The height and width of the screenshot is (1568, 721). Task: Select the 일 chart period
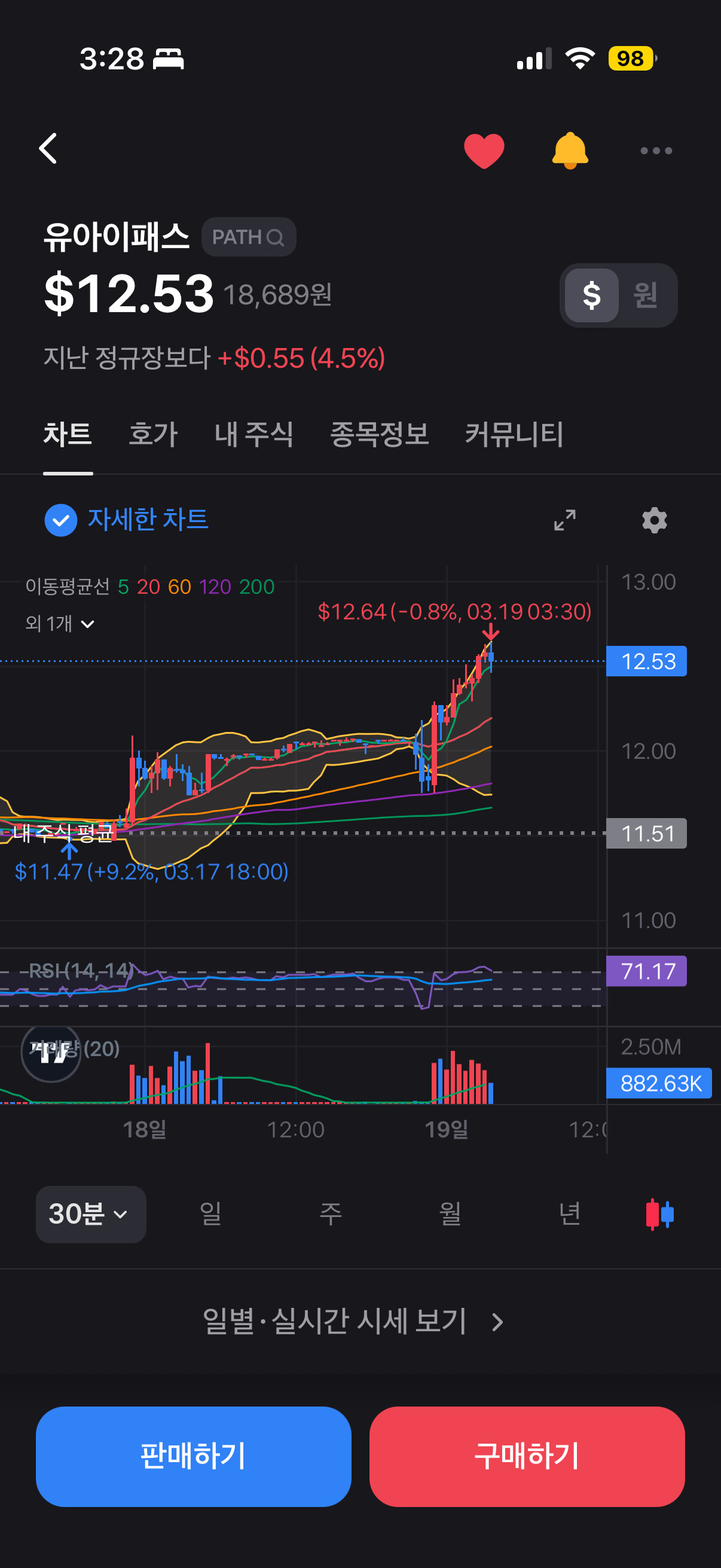point(210,1215)
